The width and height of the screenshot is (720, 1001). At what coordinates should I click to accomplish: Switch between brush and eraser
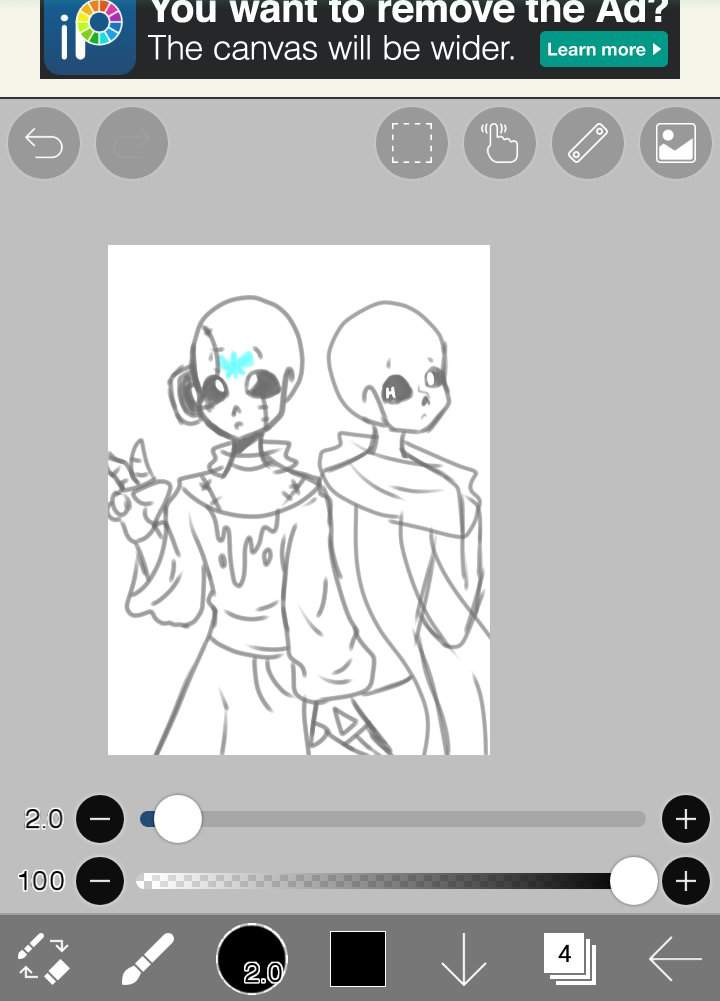44,958
